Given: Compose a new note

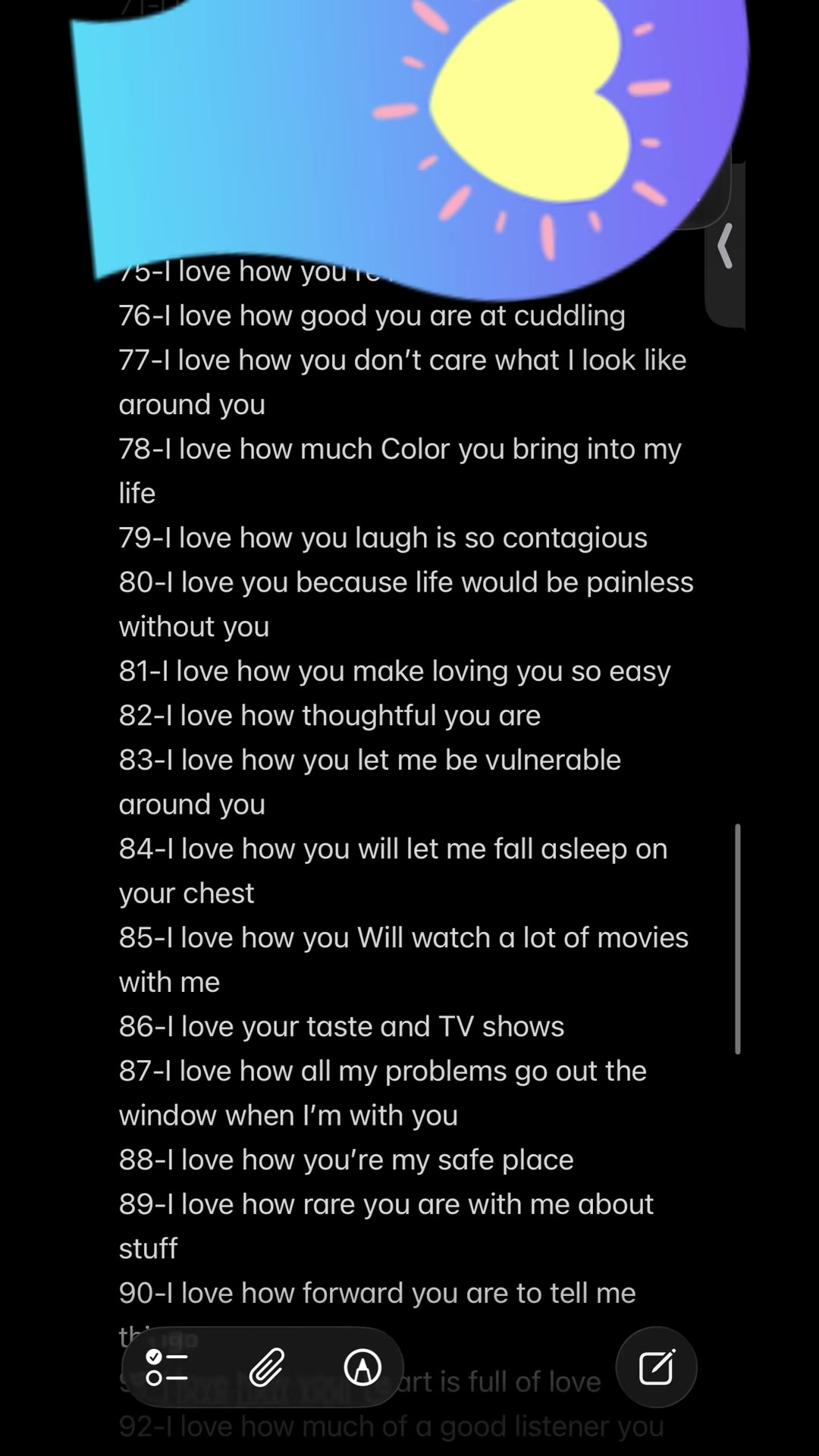Looking at the screenshot, I should pos(656,1367).
